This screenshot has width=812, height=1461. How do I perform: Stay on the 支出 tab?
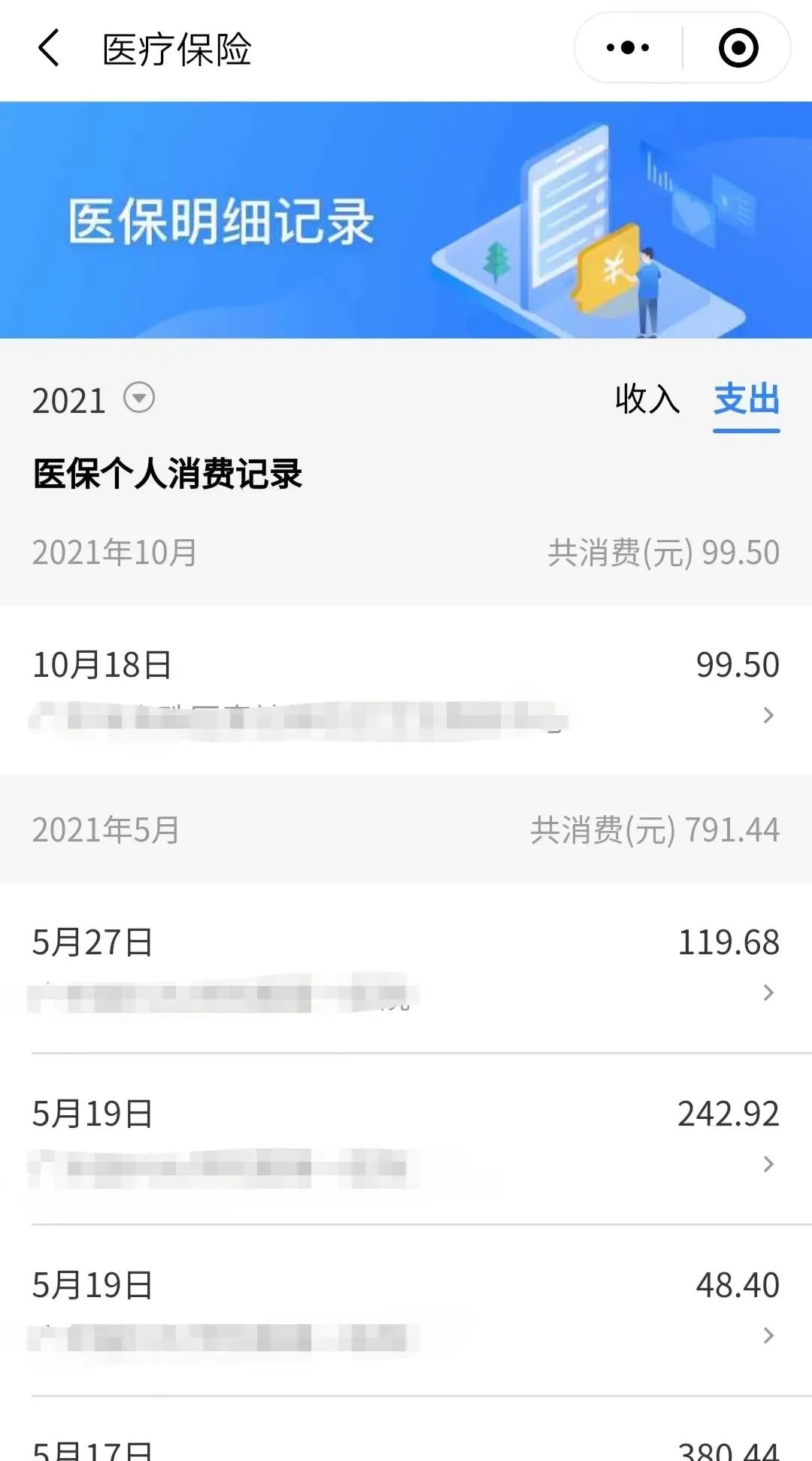tap(746, 401)
